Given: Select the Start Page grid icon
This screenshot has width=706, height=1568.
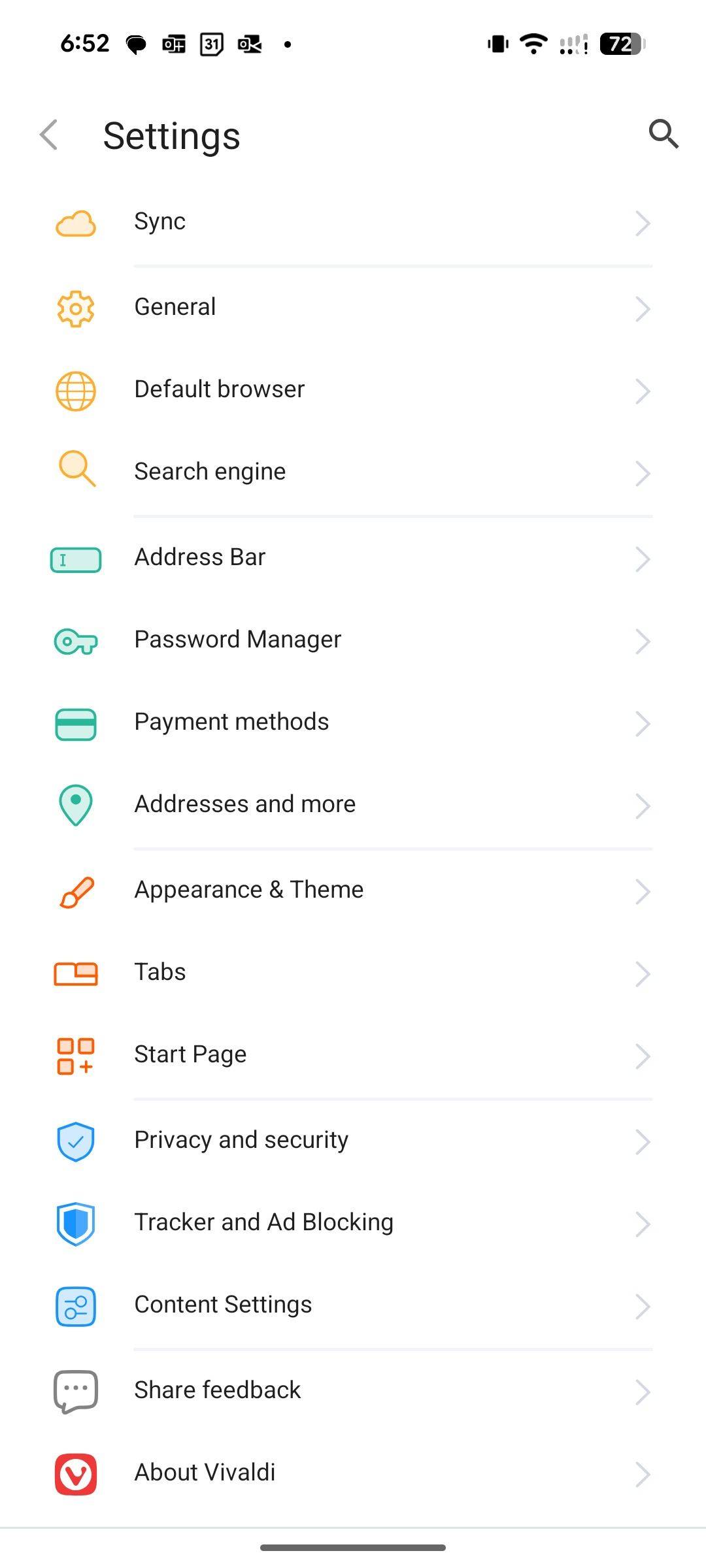Looking at the screenshot, I should click(x=75, y=1055).
